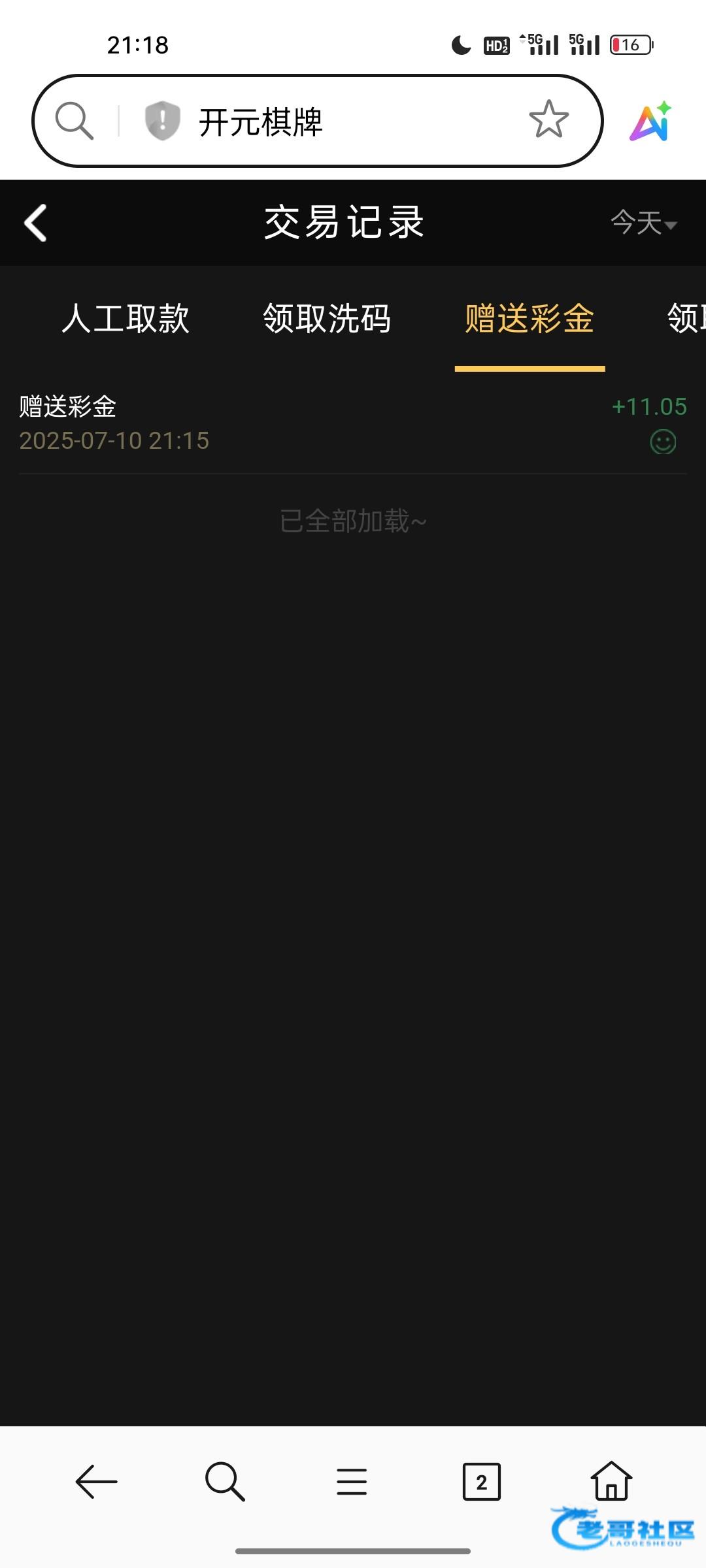
Task: Open search from bottom toolbar
Action: [225, 1481]
